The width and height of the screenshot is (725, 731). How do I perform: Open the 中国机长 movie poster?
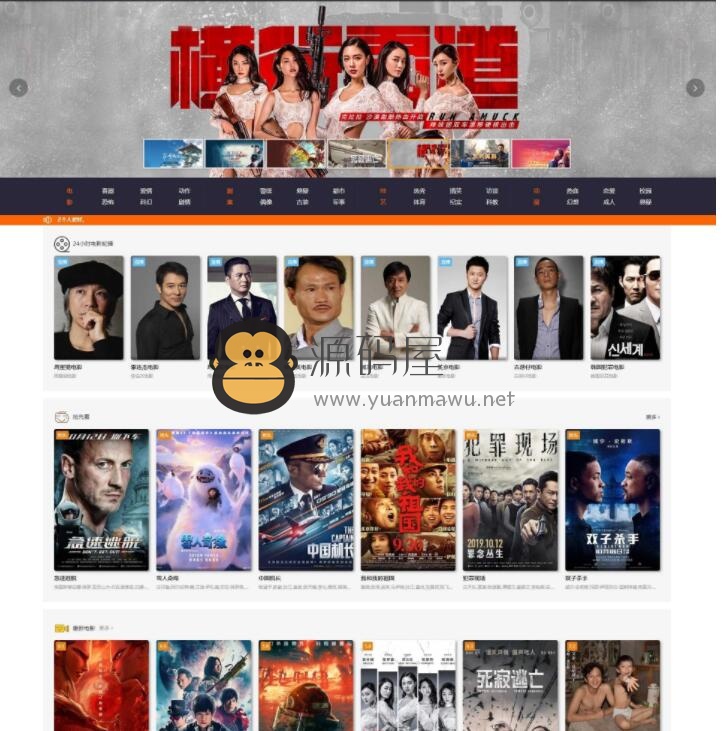305,500
